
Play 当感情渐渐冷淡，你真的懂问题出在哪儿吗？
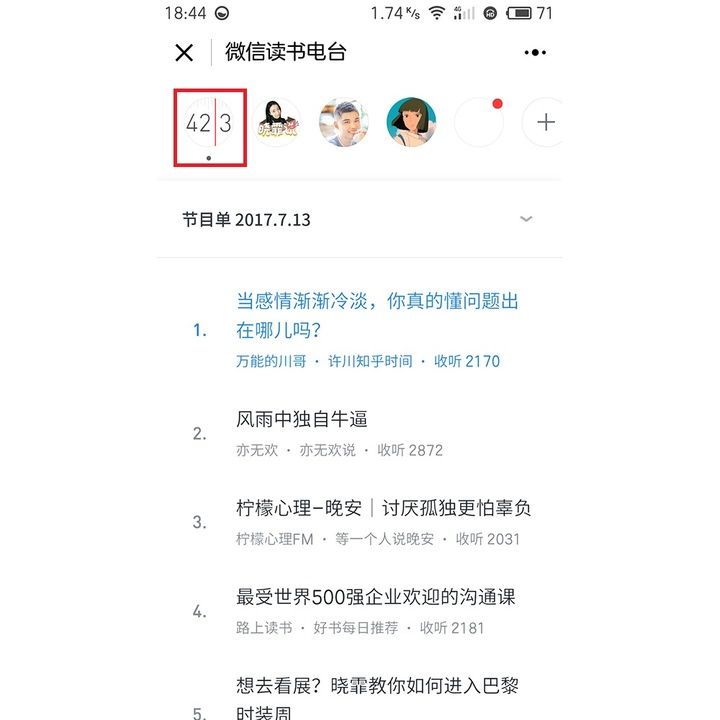tap(377, 315)
